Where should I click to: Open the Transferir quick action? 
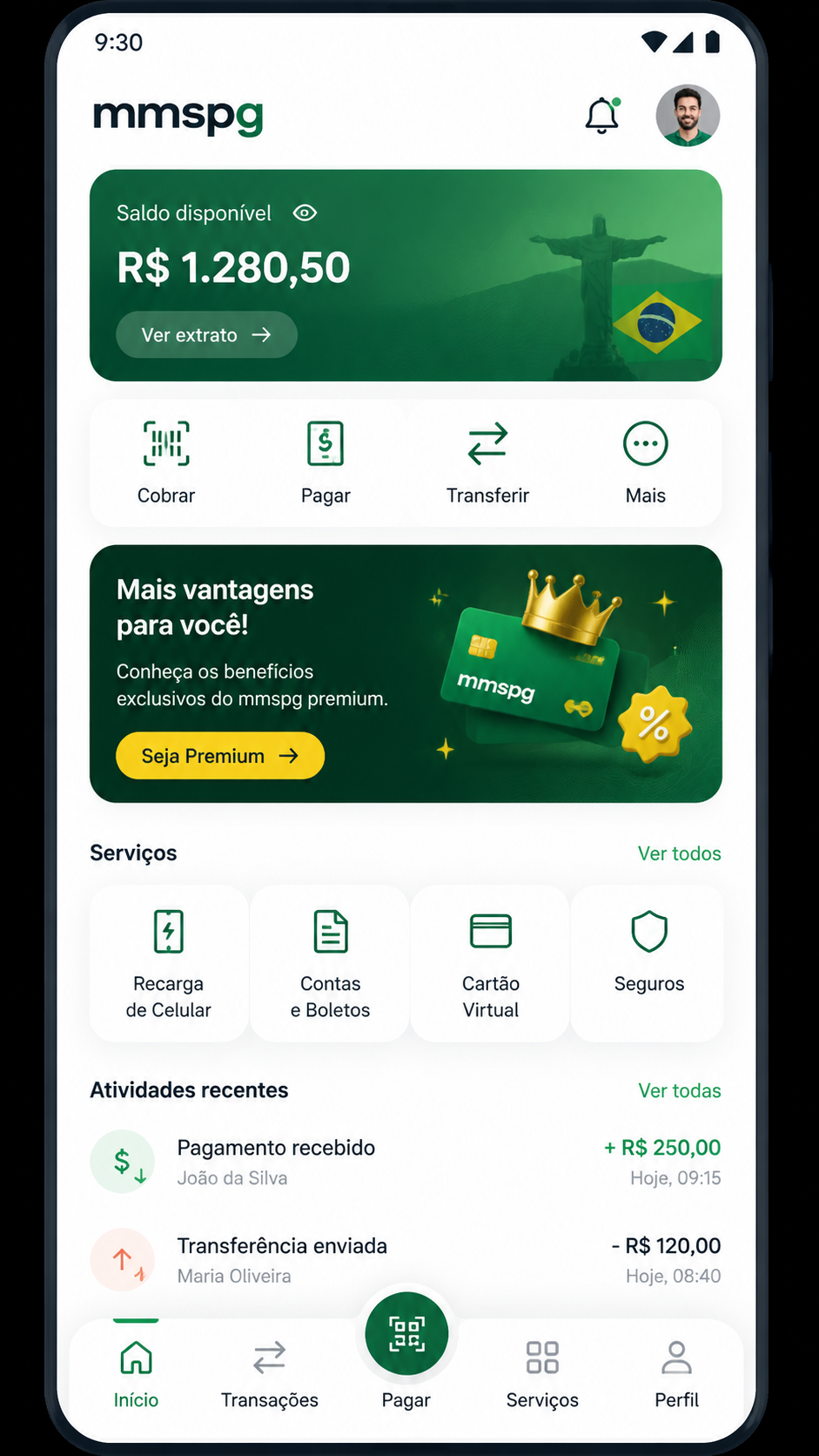click(487, 462)
